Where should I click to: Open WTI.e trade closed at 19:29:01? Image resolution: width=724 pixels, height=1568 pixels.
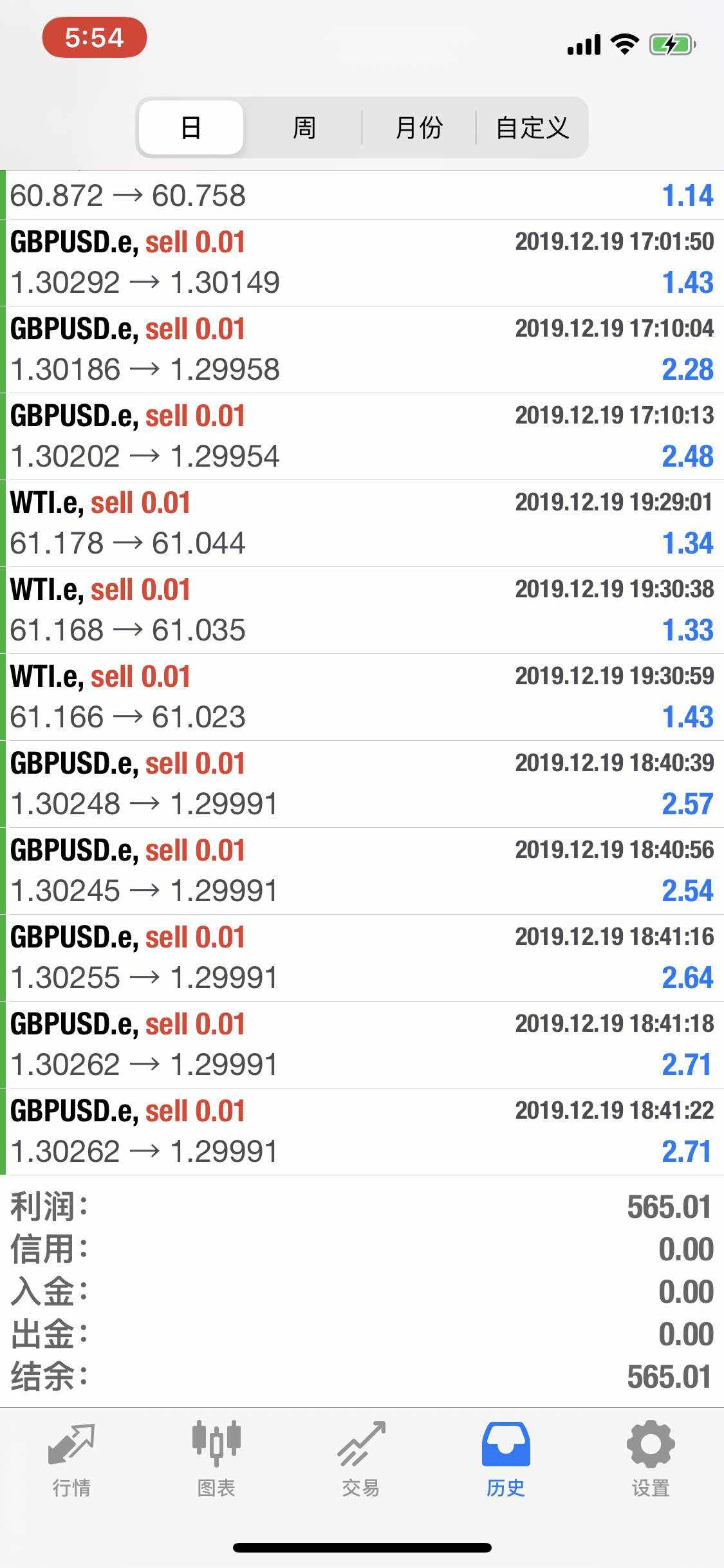pos(362,523)
